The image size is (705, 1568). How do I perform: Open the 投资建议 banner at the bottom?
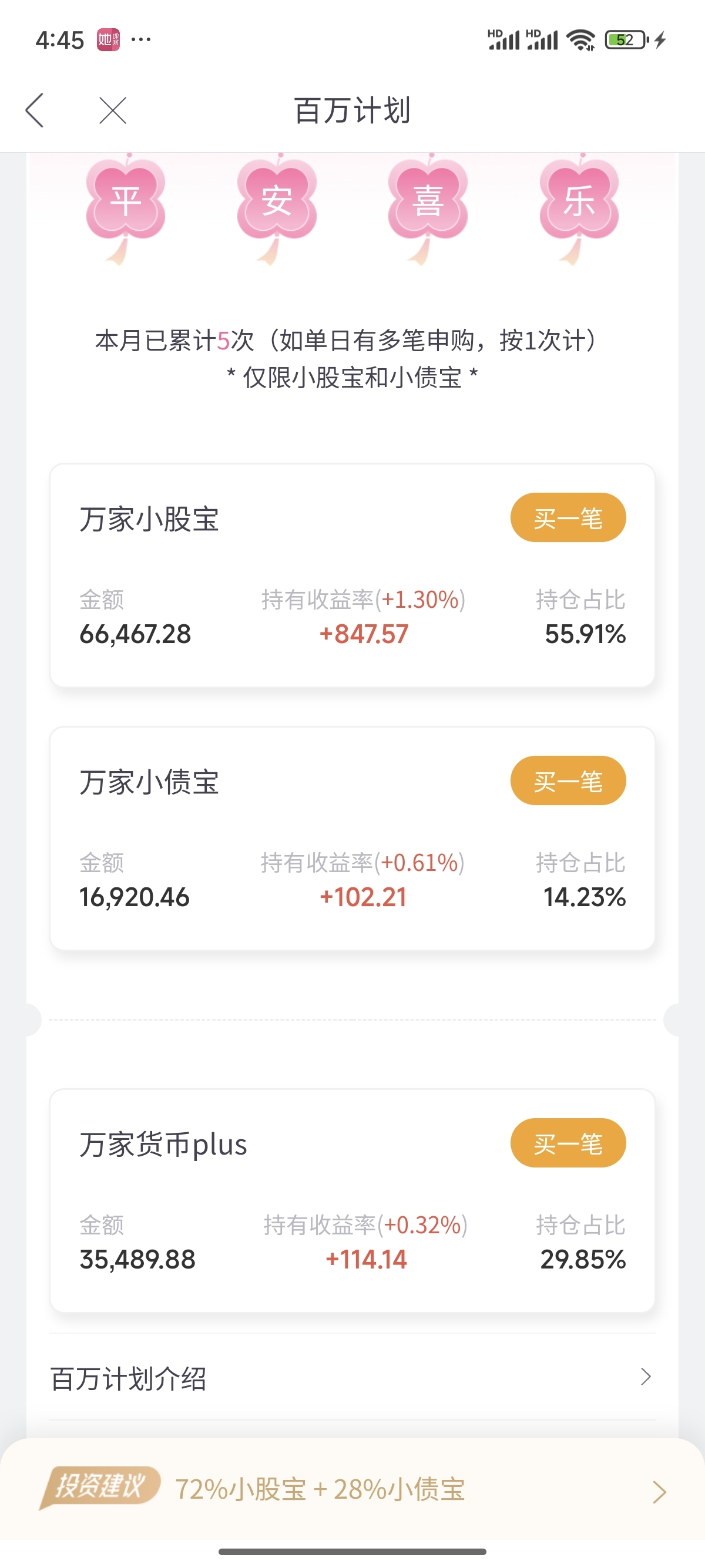[352, 1490]
